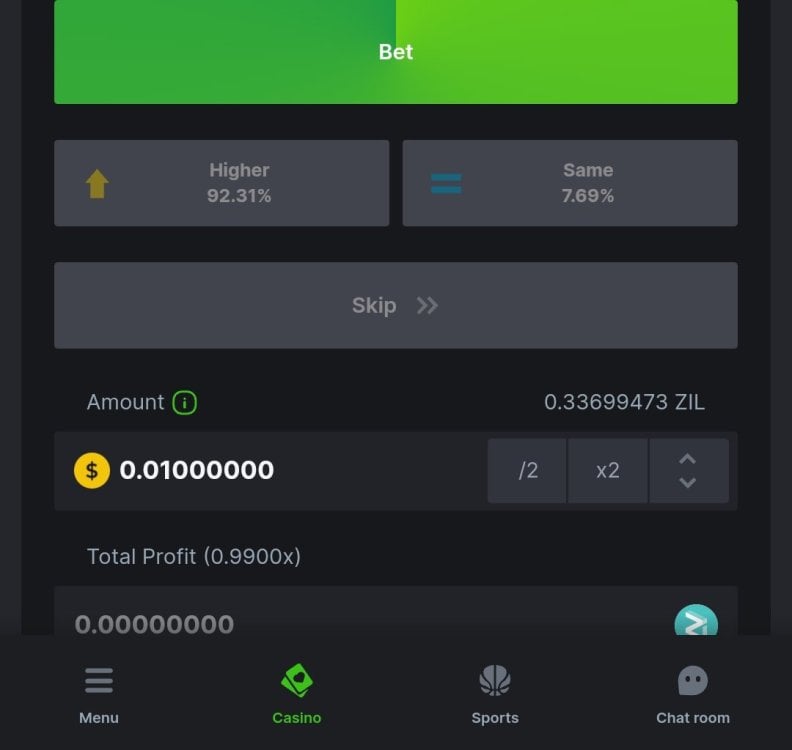This screenshot has height=750, width=792.
Task: Choose the Higher 92.31% option
Action: (x=221, y=183)
